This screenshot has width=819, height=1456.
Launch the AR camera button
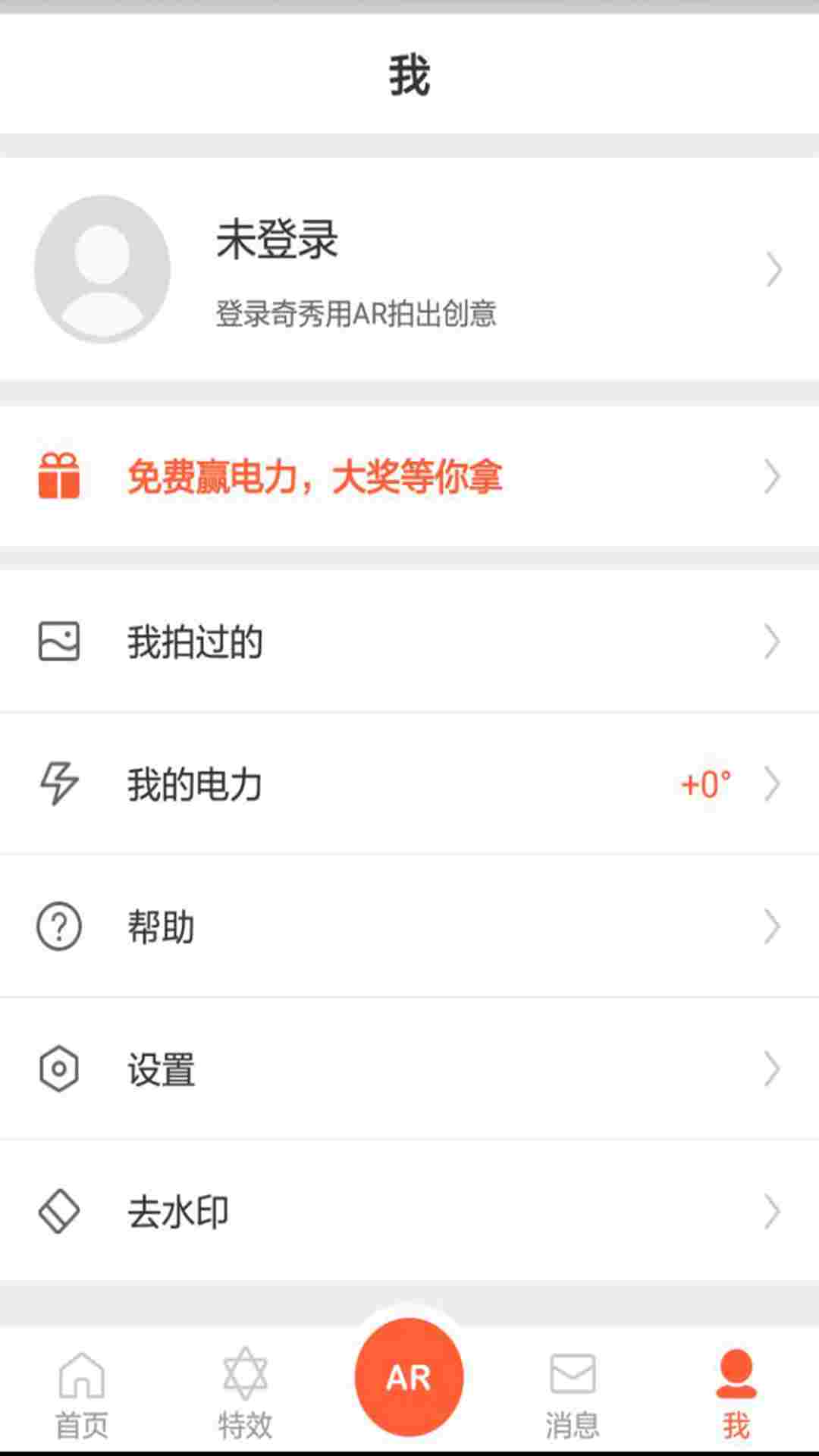coord(409,1376)
